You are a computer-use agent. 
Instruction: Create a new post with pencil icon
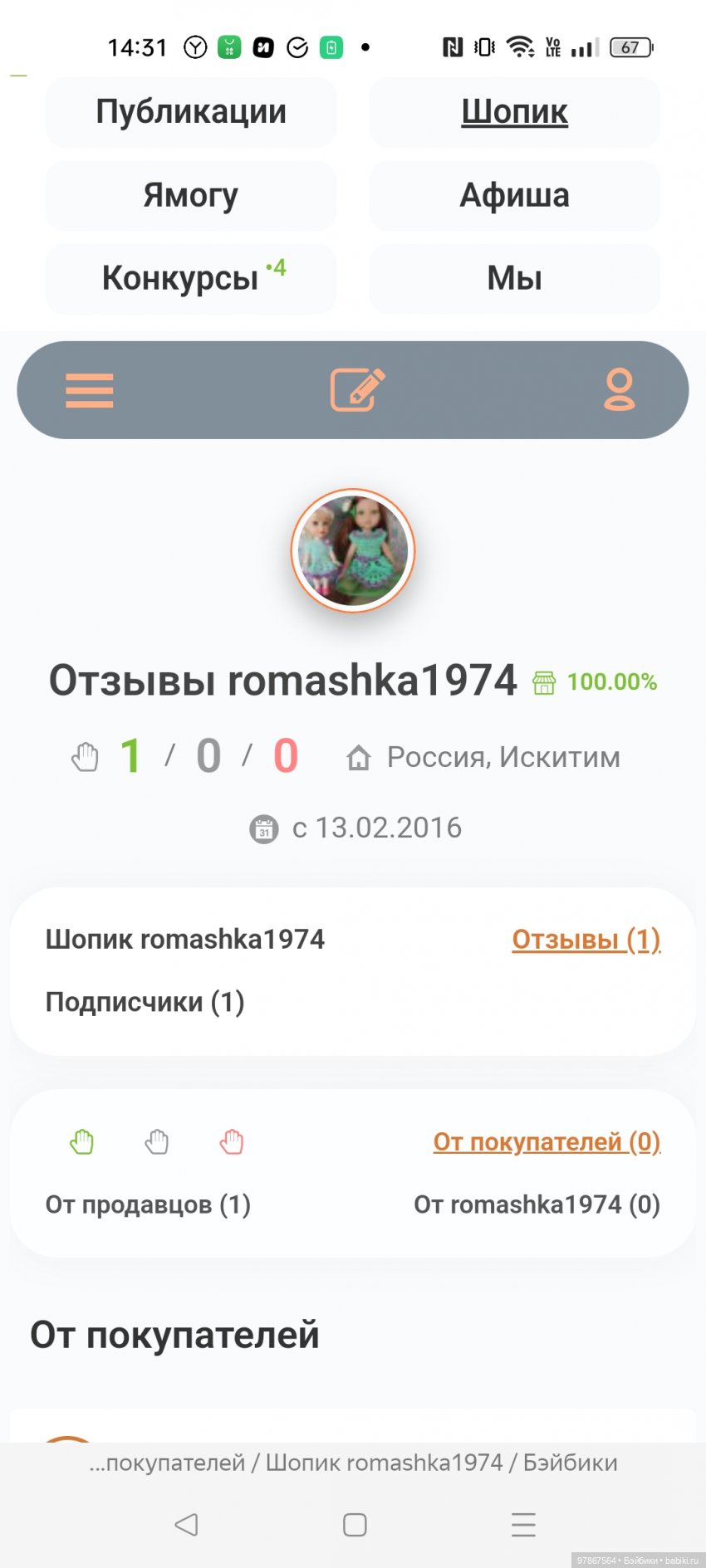coord(357,390)
